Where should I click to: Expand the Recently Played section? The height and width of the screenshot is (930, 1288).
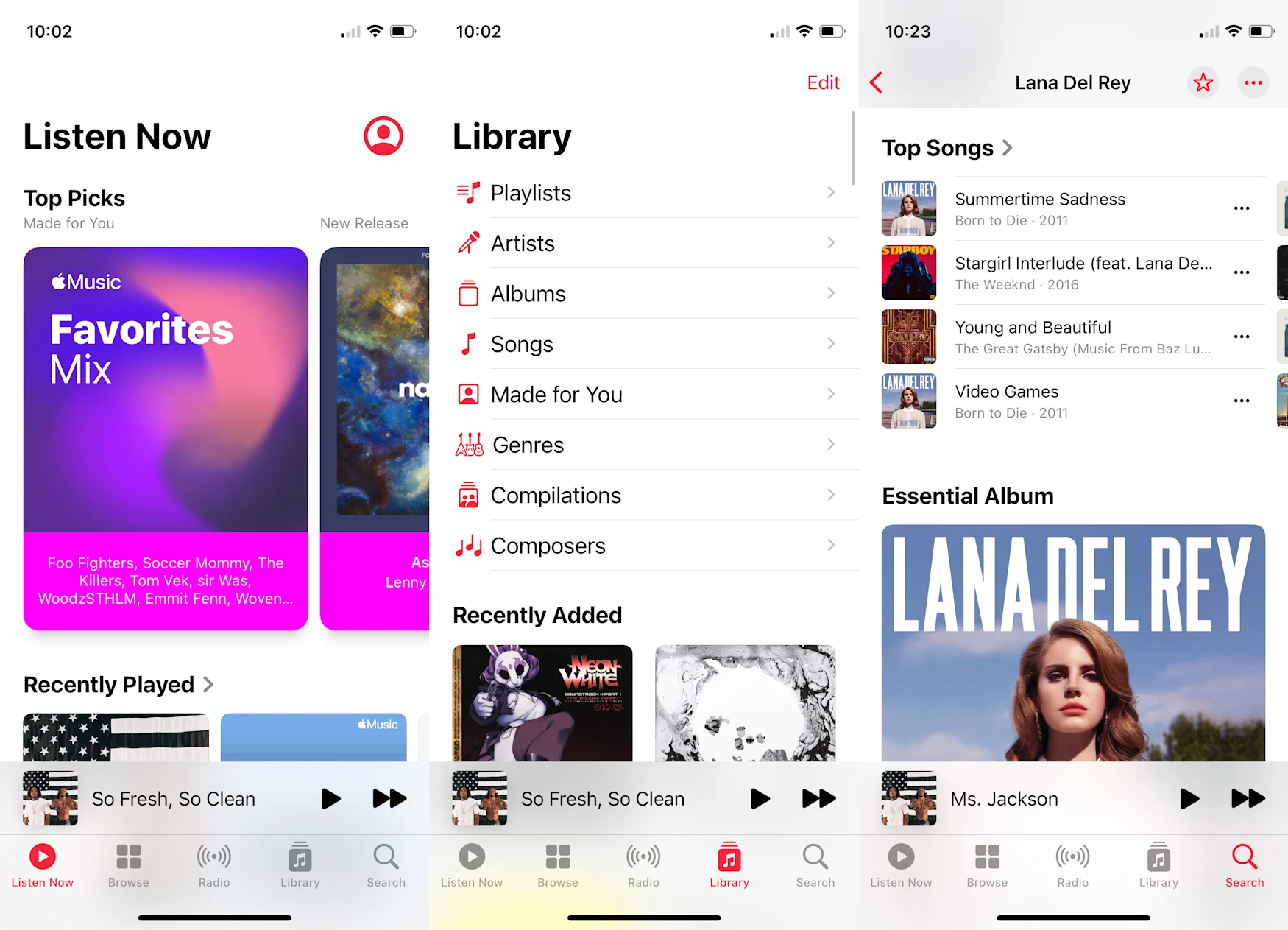(118, 685)
